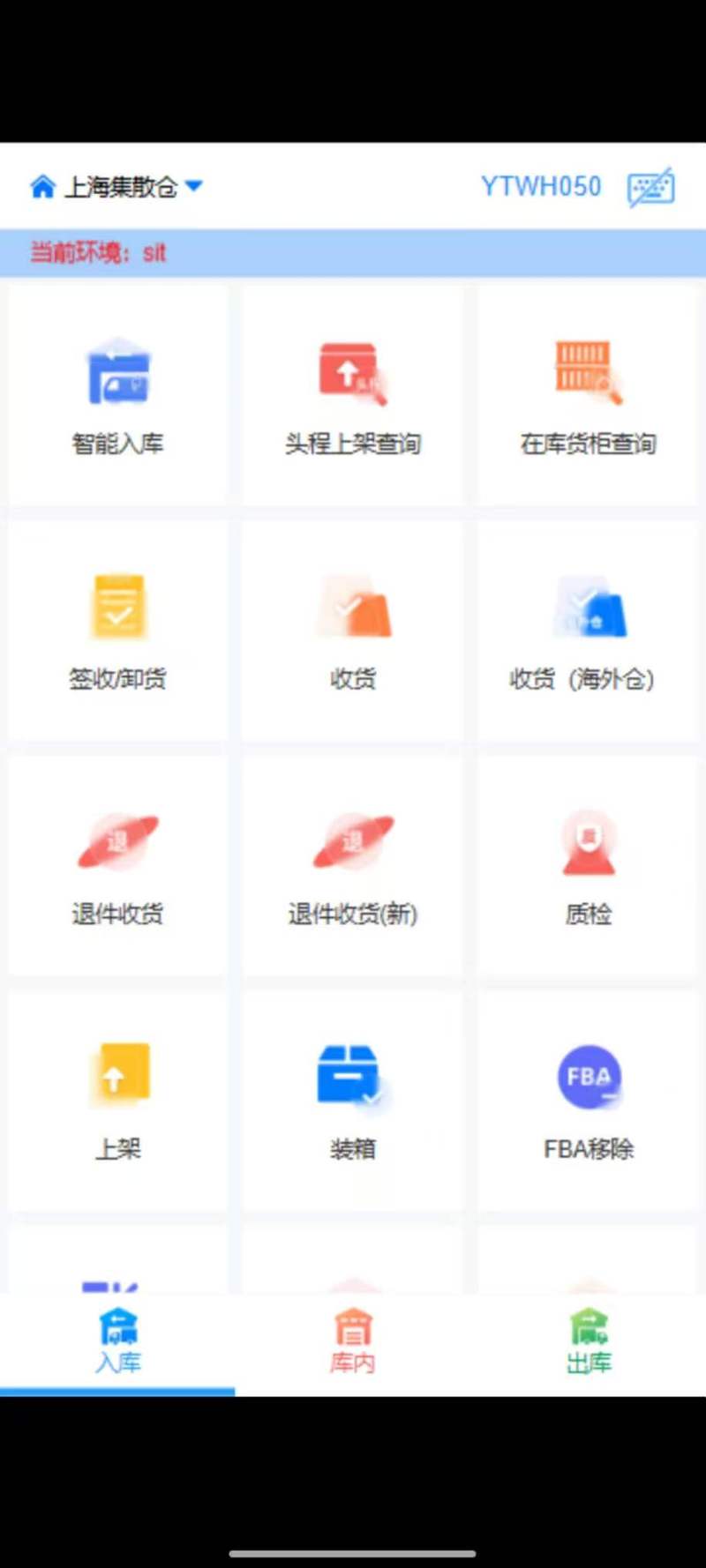Viewport: 706px width, 1568px height.
Task: Switch to the 入库 tab
Action: (x=118, y=1342)
